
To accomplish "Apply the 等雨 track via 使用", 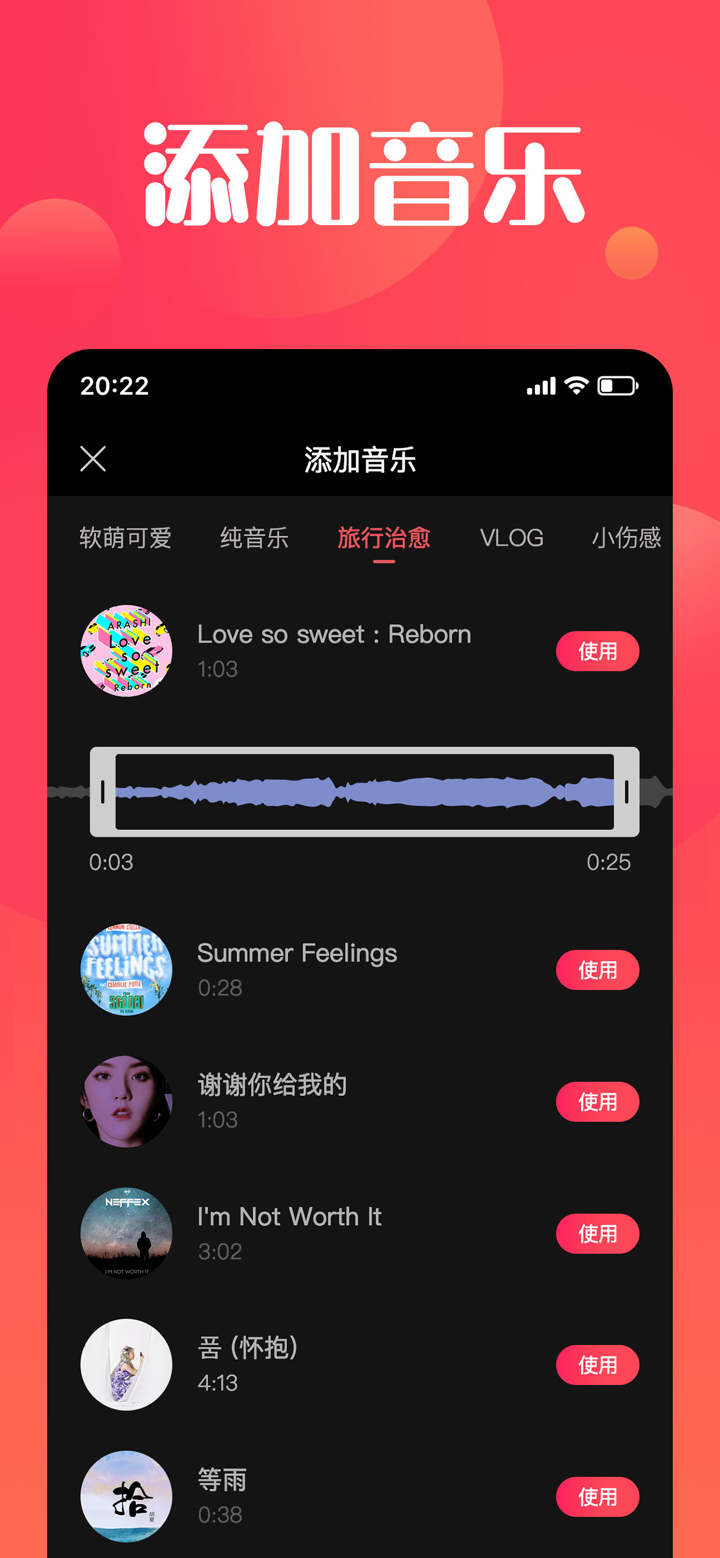I will tap(597, 1496).
